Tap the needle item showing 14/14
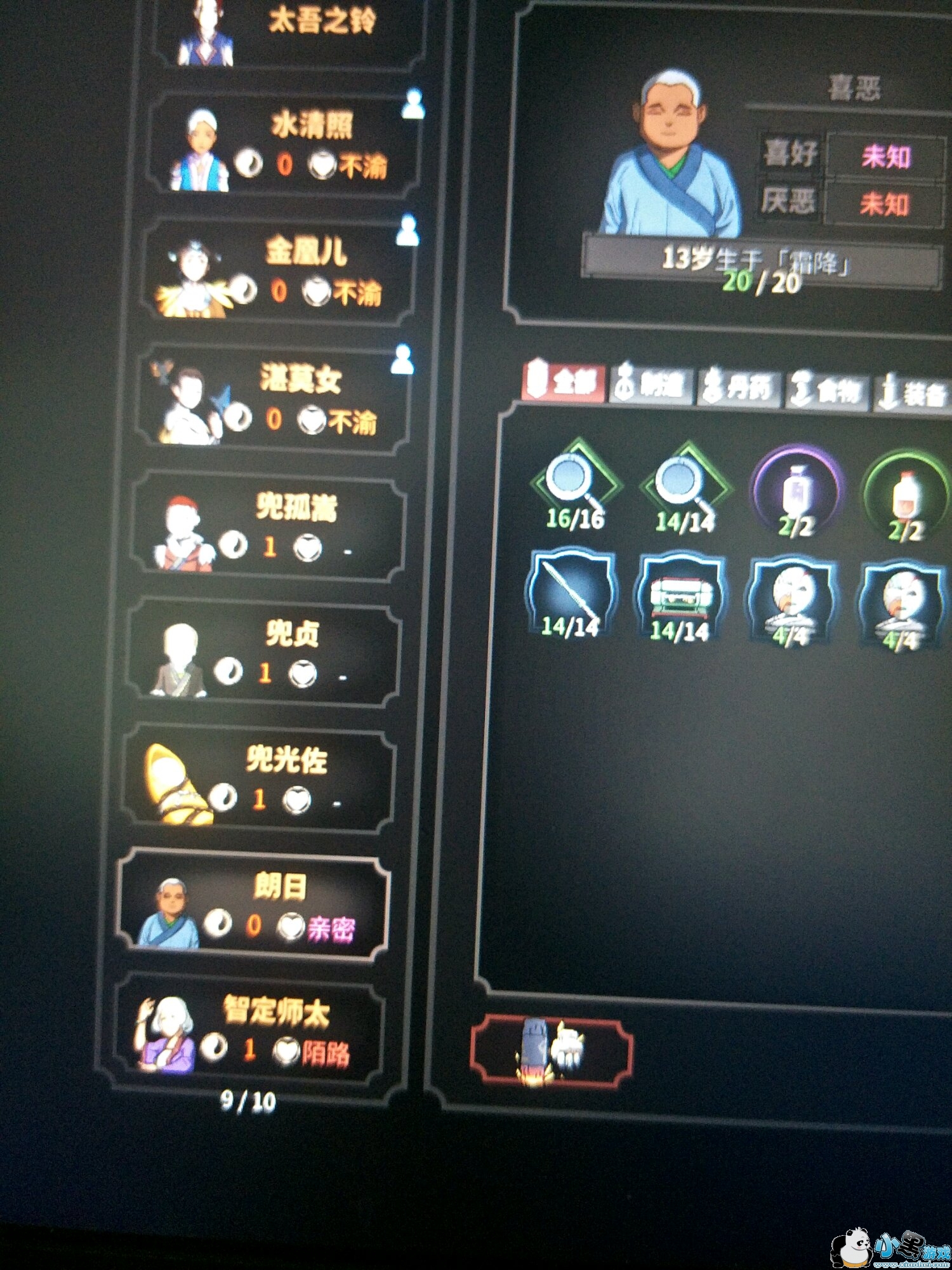 coord(570,594)
